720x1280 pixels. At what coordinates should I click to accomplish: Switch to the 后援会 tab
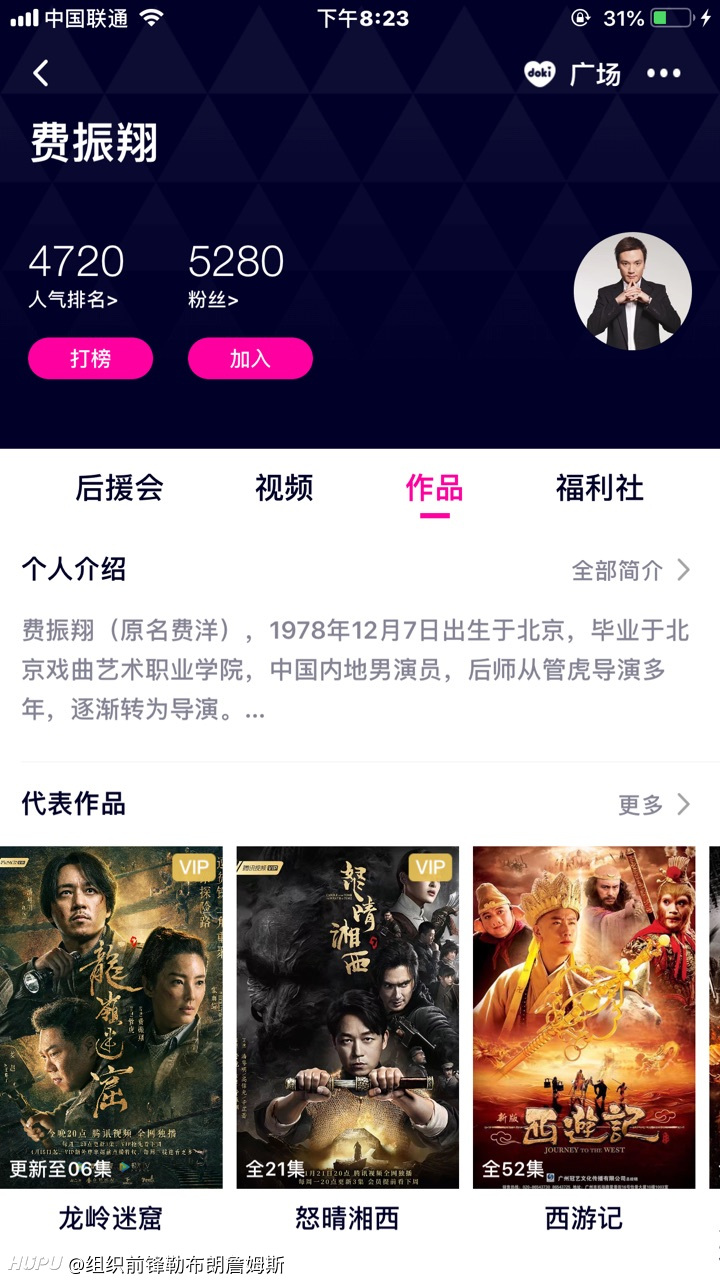119,488
